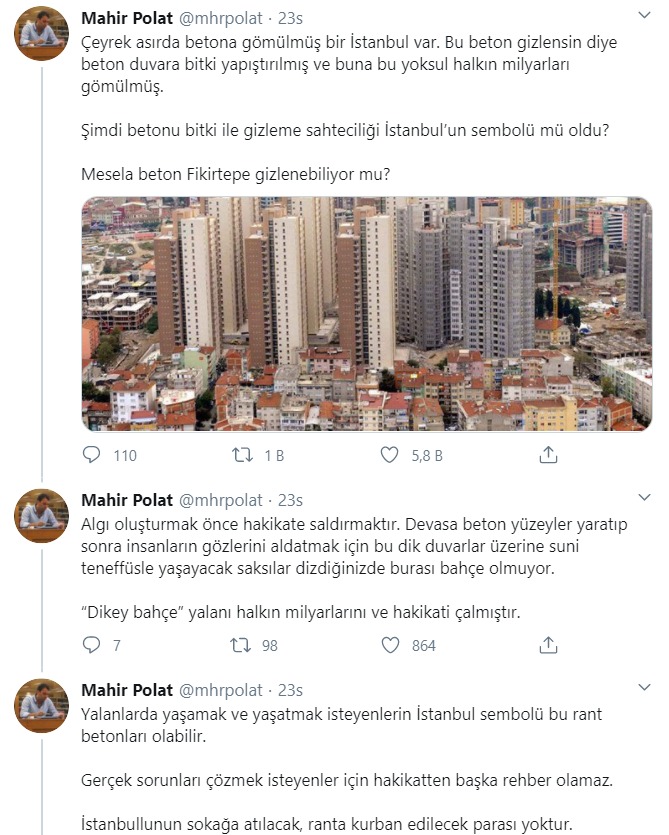This screenshot has width=669, height=835.
Task: Reply to the tweet with 7 replies
Action: tap(91, 645)
